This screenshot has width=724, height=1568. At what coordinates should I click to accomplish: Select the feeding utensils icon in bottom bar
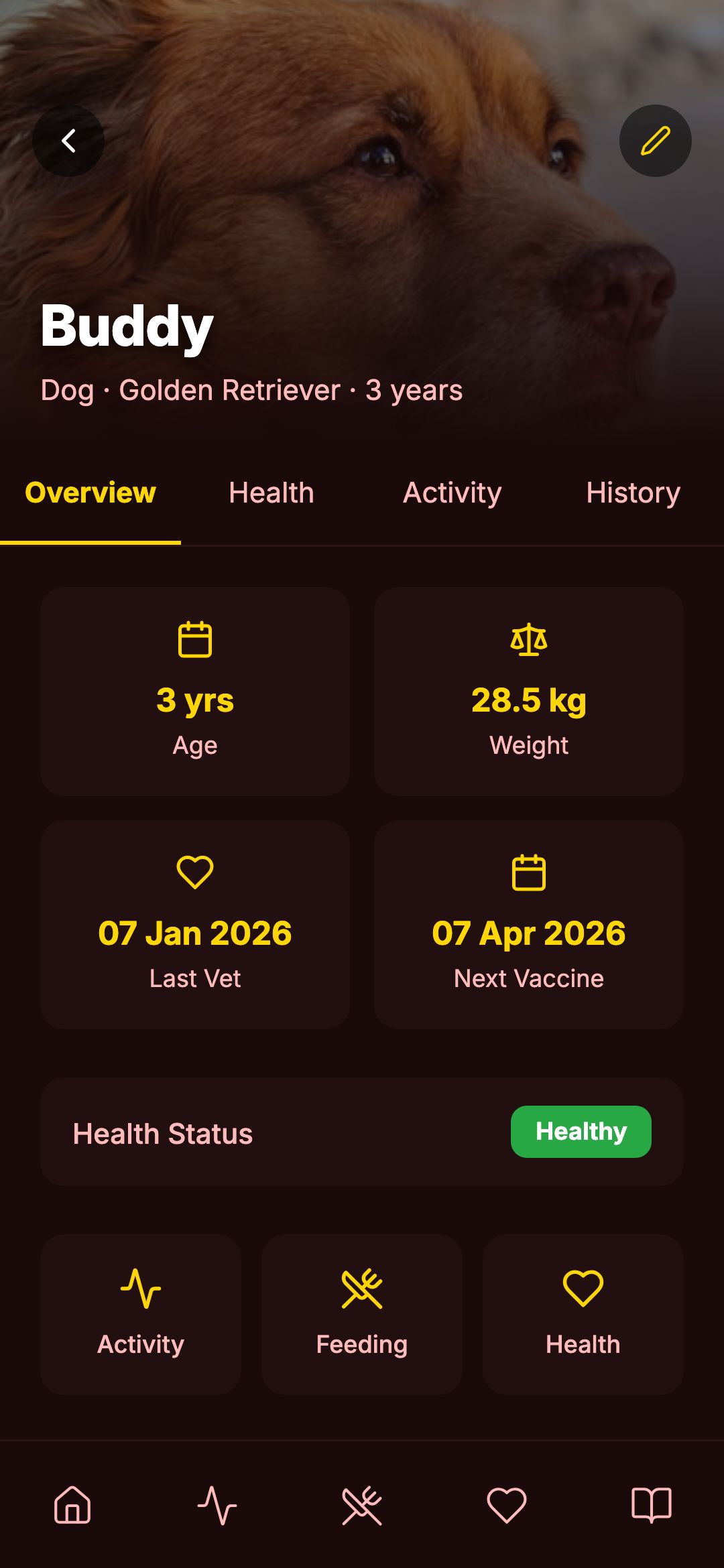(362, 1504)
